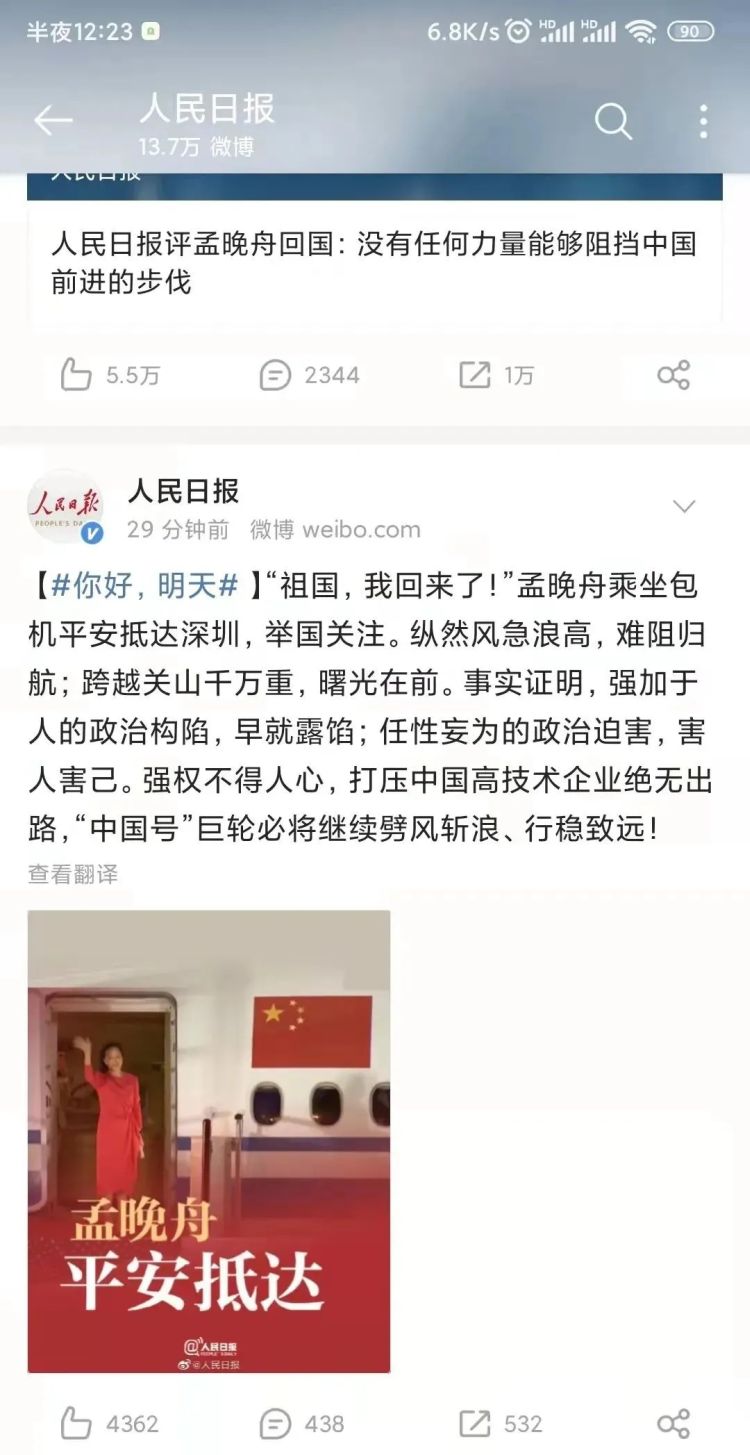Share the first post via share icon

(x=673, y=376)
